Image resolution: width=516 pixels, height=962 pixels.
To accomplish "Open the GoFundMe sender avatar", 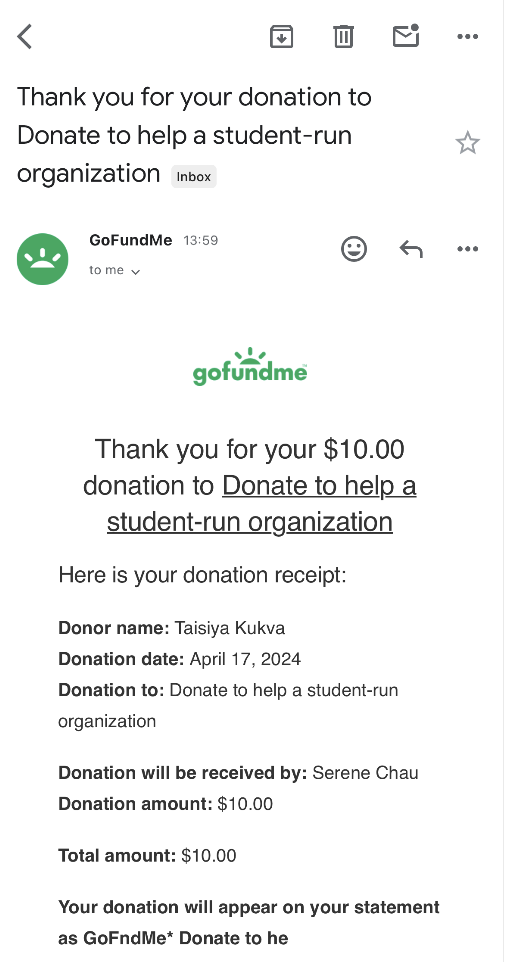I will tap(42, 259).
